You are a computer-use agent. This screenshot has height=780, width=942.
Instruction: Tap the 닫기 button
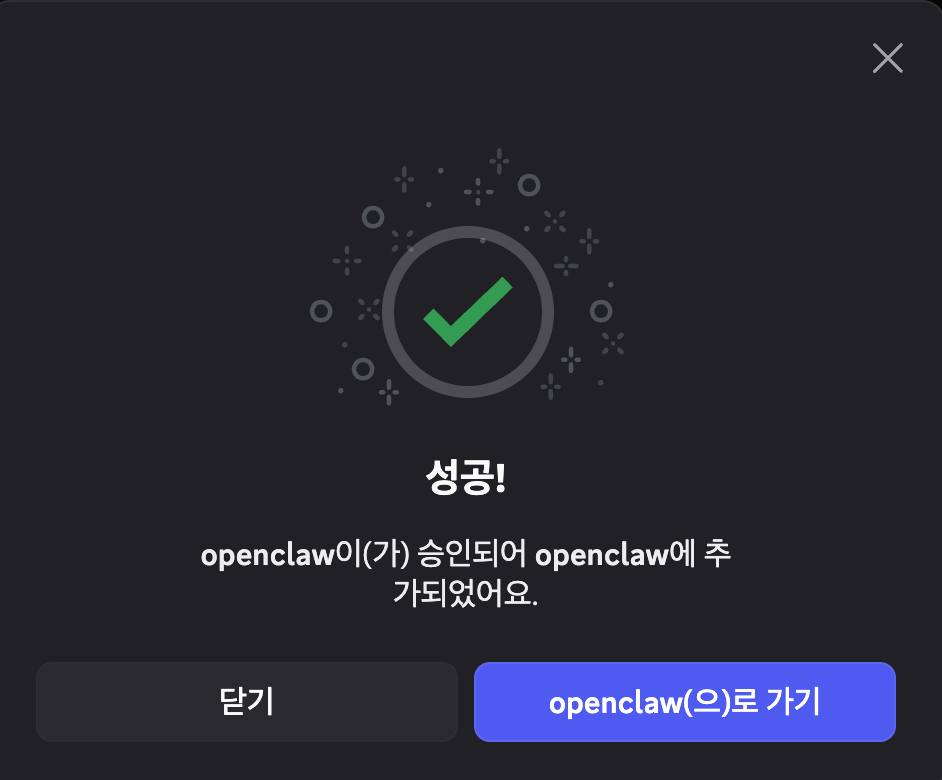[x=246, y=702]
